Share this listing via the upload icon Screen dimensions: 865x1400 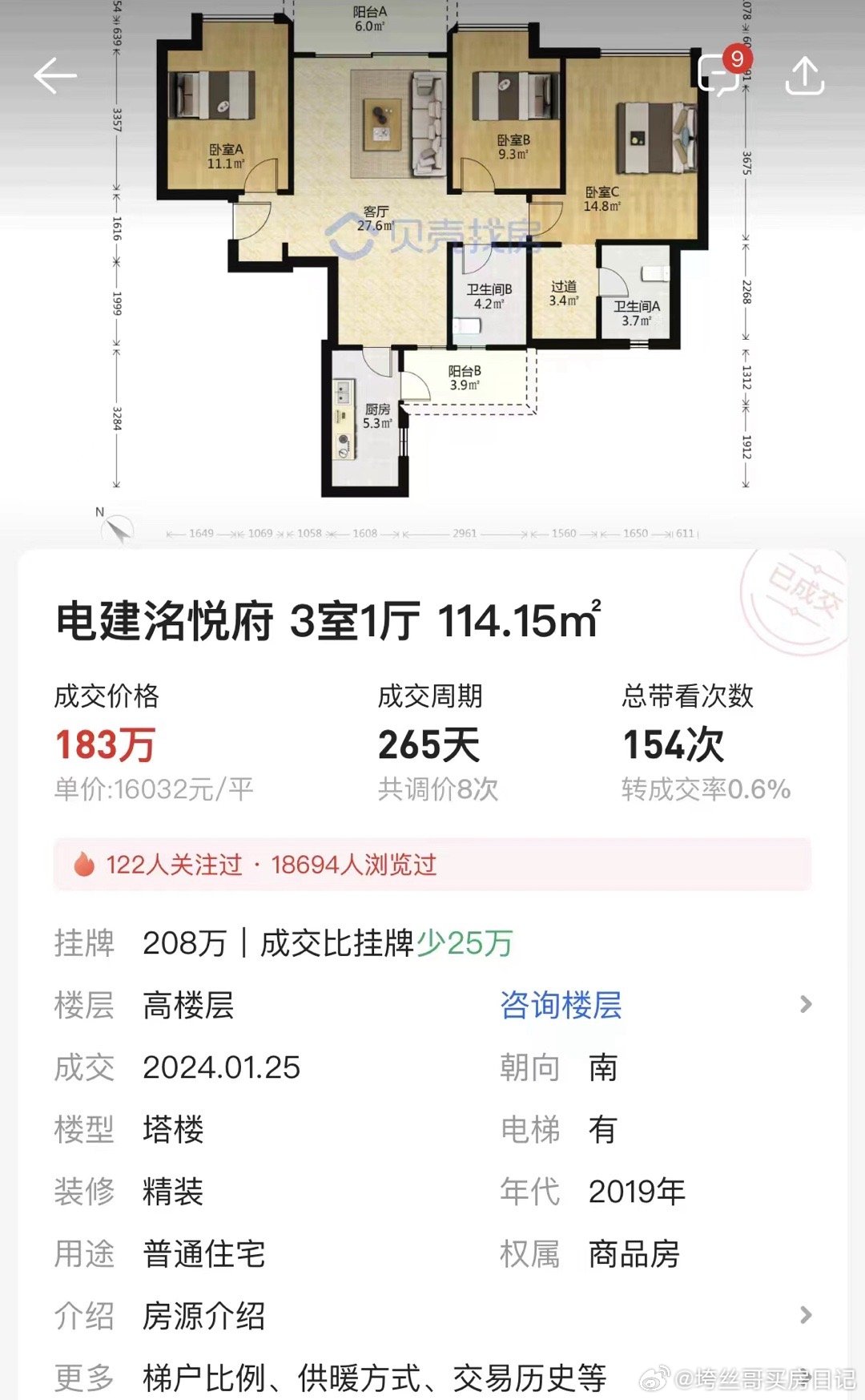point(805,76)
